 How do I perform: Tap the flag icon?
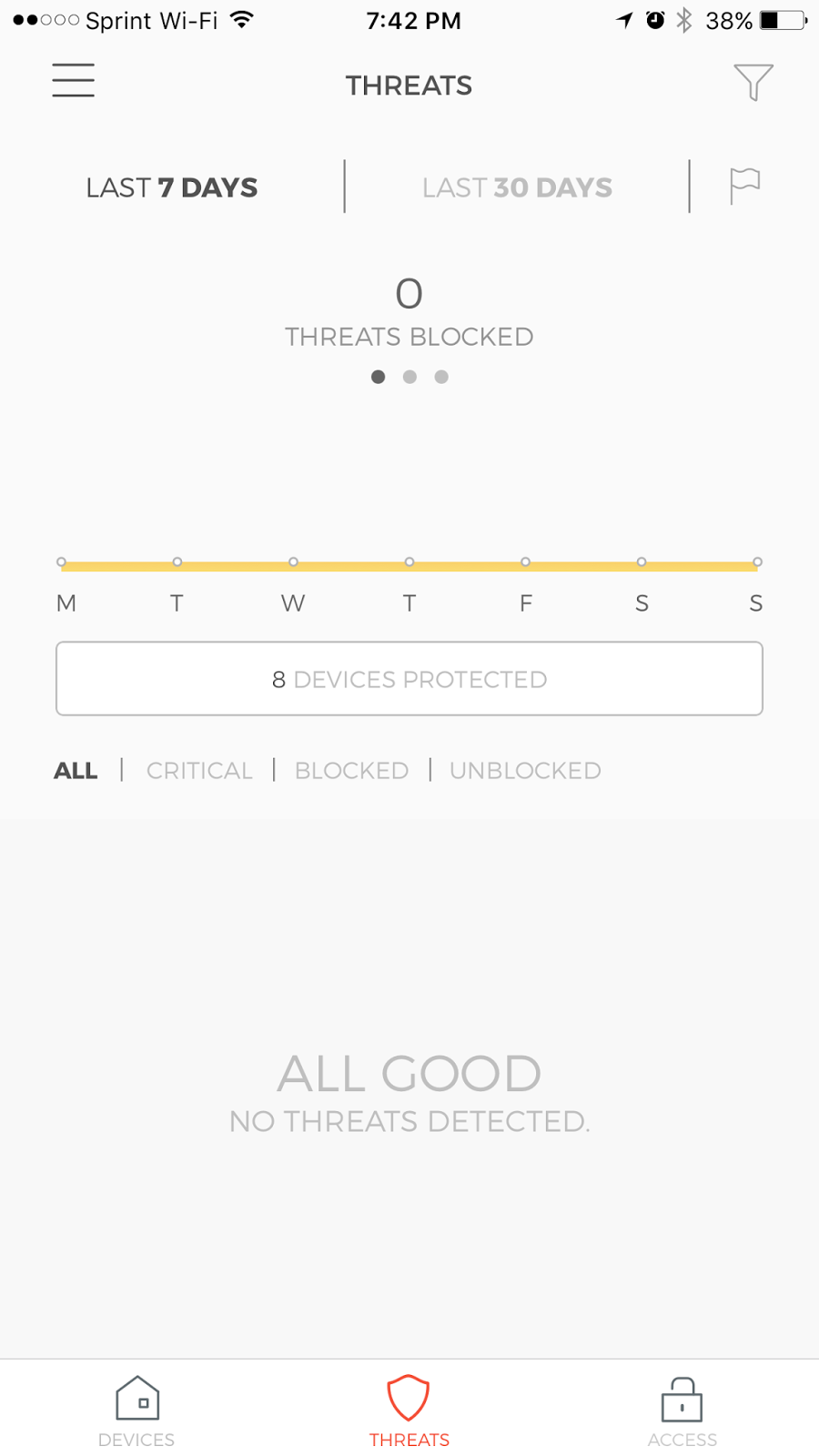744,187
